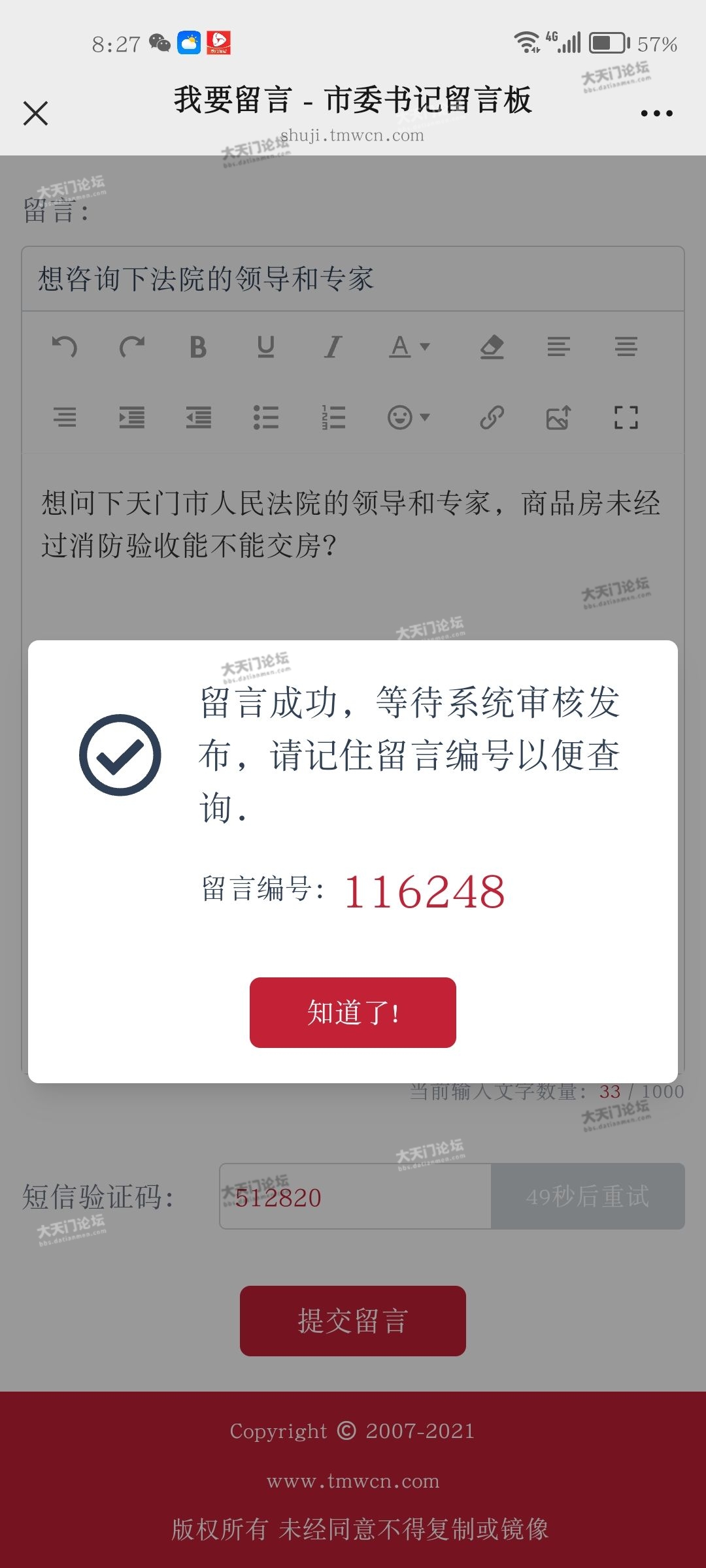
Task: Tap the eraser clear-format icon
Action: (492, 347)
